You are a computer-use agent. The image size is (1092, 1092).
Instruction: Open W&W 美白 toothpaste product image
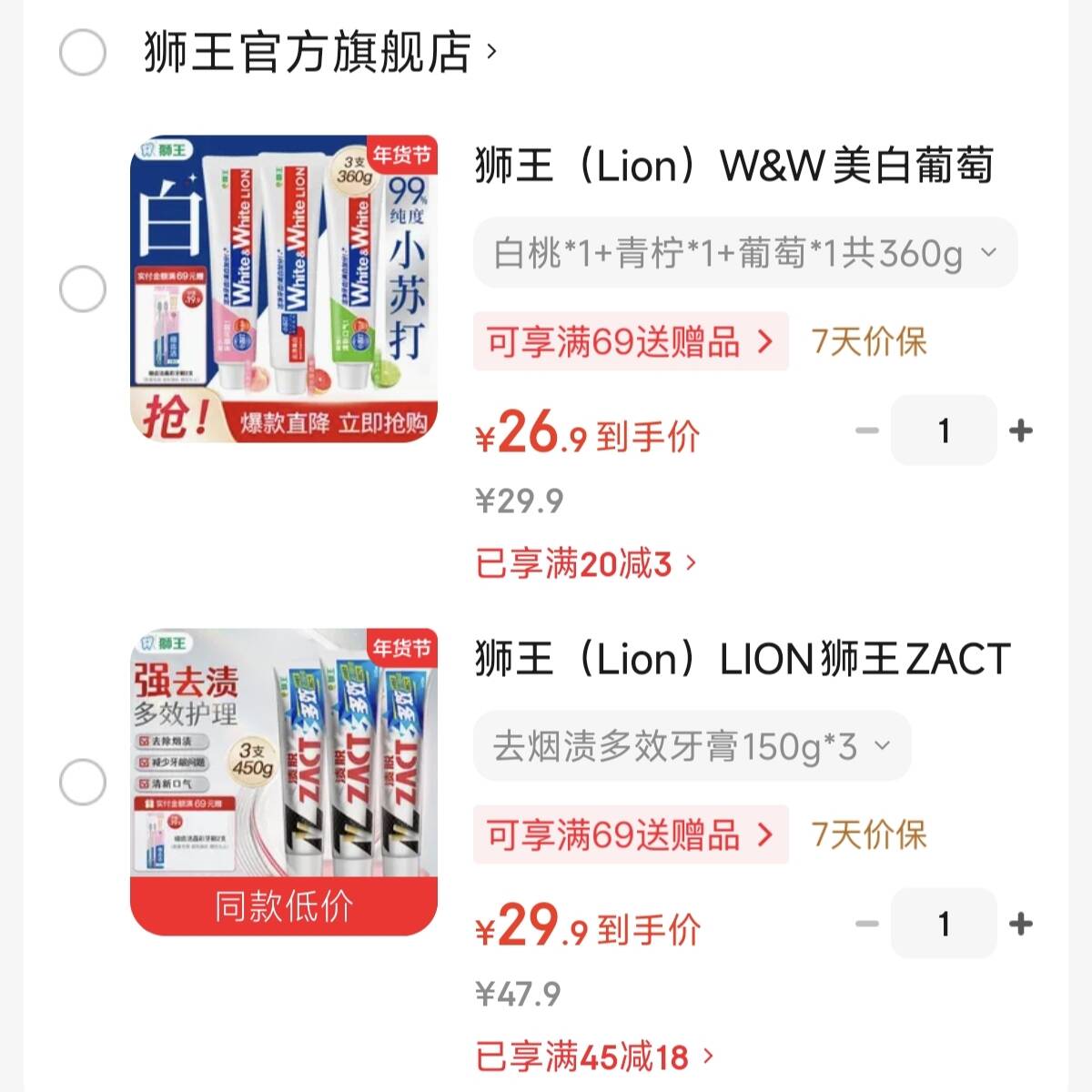[284, 288]
